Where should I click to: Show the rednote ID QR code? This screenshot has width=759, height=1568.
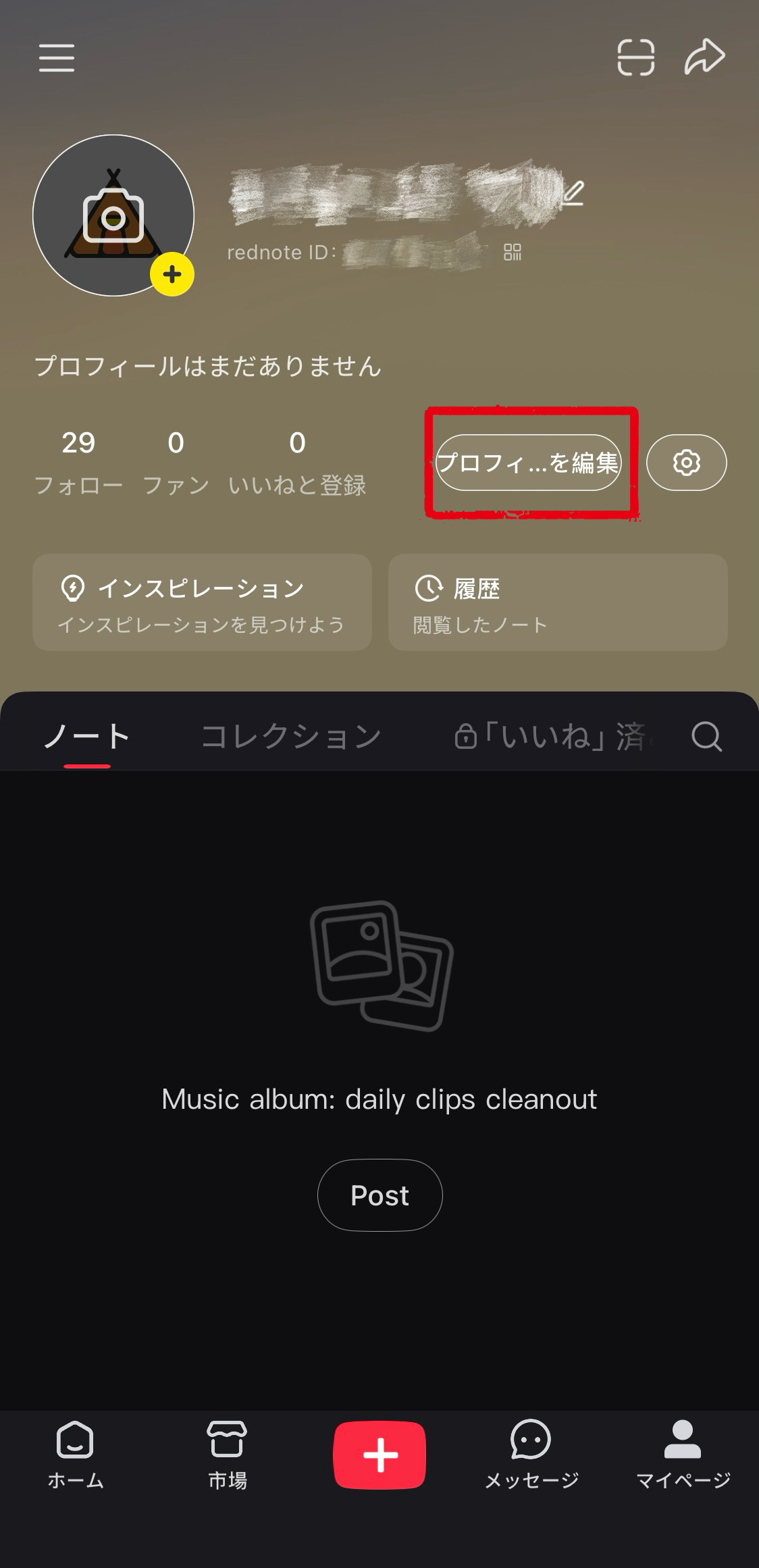point(513,253)
